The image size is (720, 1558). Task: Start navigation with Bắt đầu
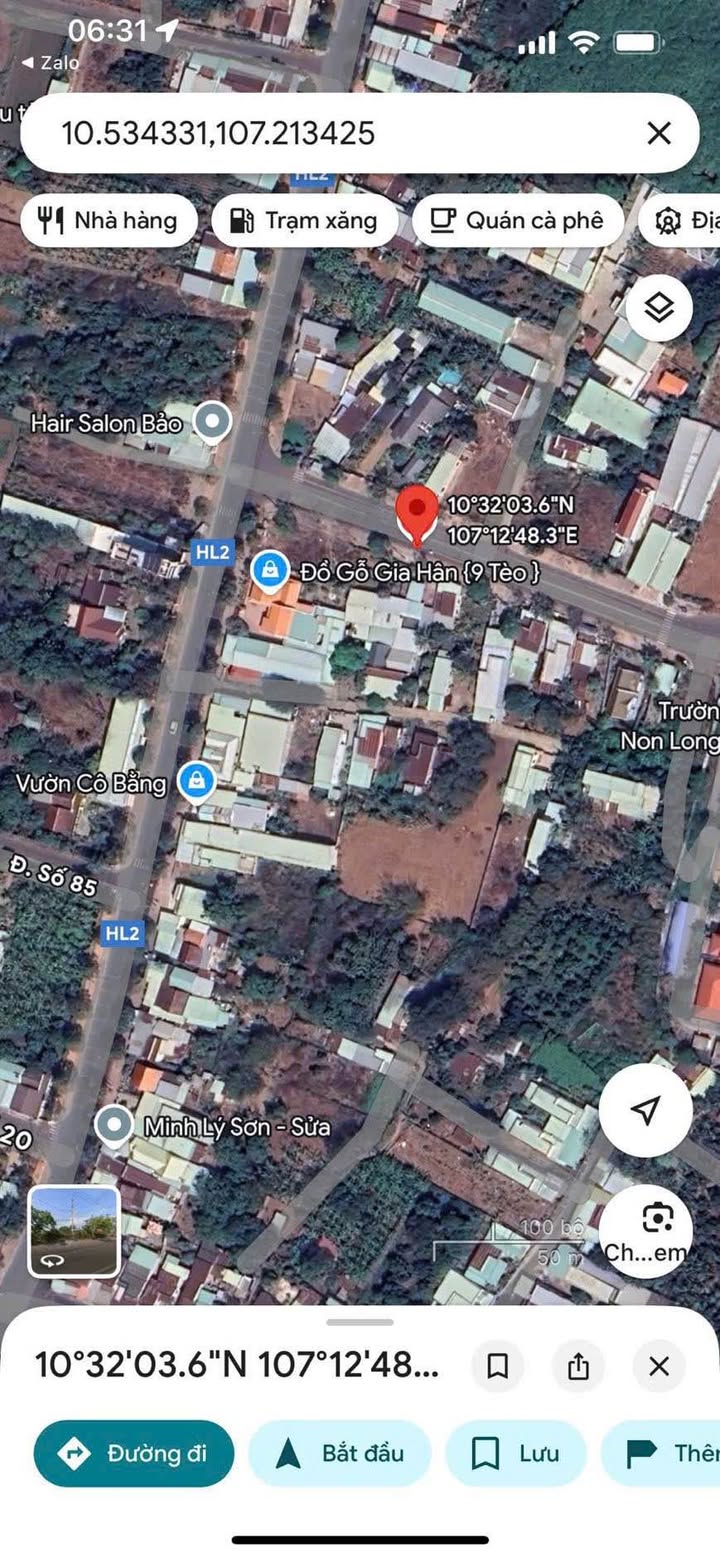tap(340, 1453)
